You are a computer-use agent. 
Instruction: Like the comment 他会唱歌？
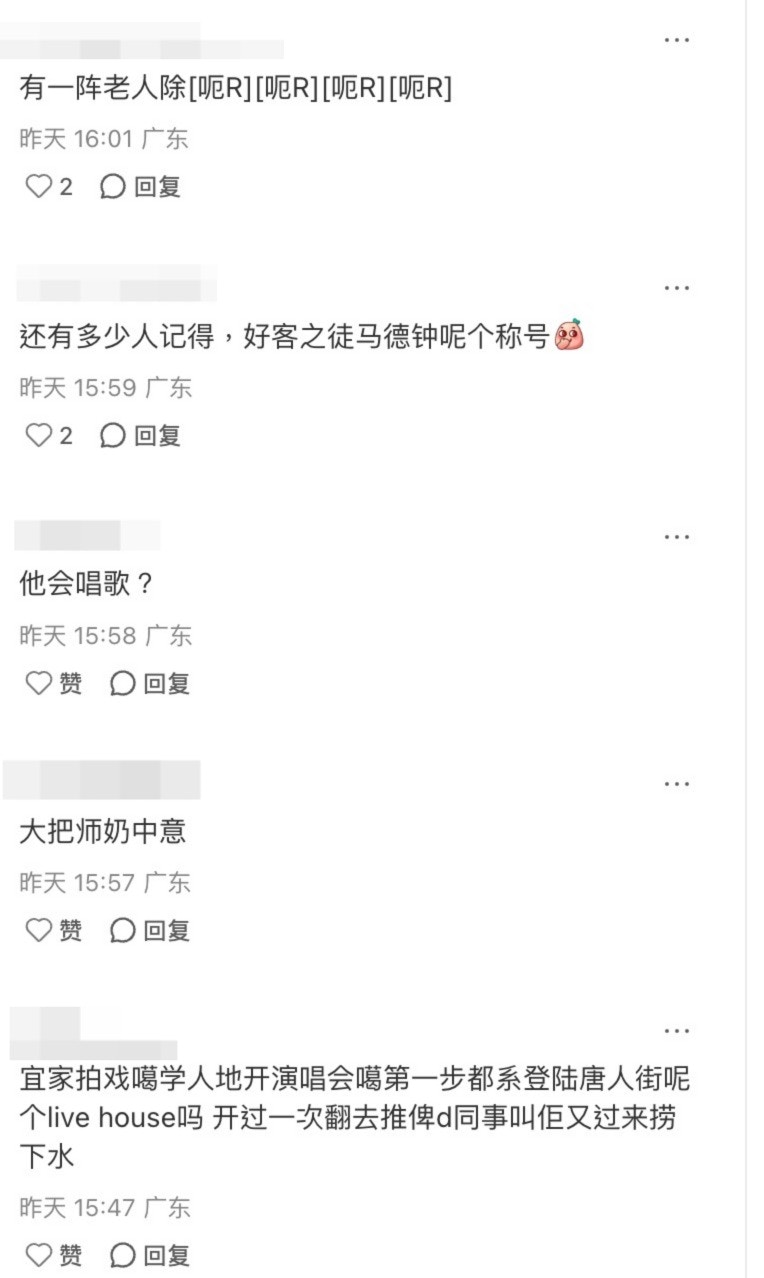39,684
